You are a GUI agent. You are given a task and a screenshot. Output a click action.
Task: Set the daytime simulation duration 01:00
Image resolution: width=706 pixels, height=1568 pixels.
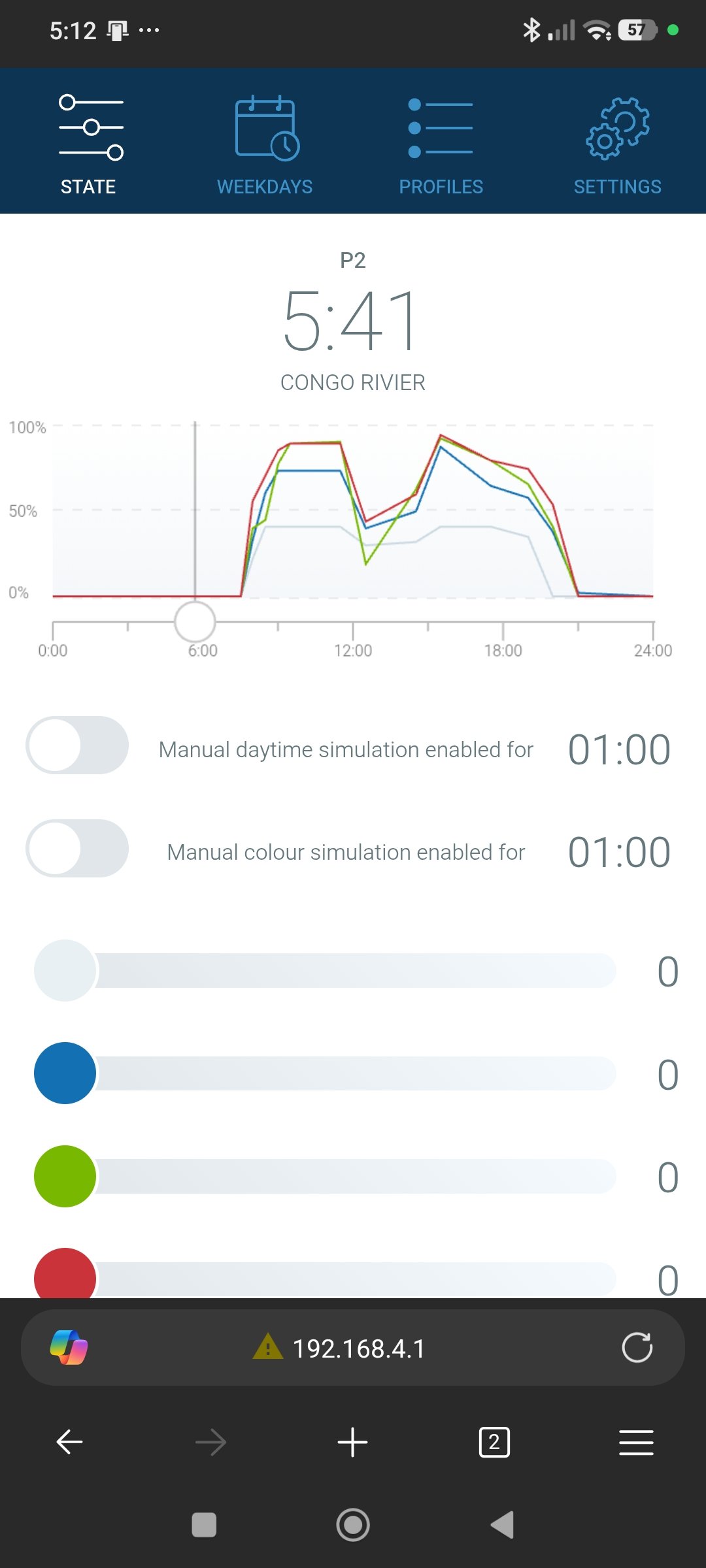618,749
